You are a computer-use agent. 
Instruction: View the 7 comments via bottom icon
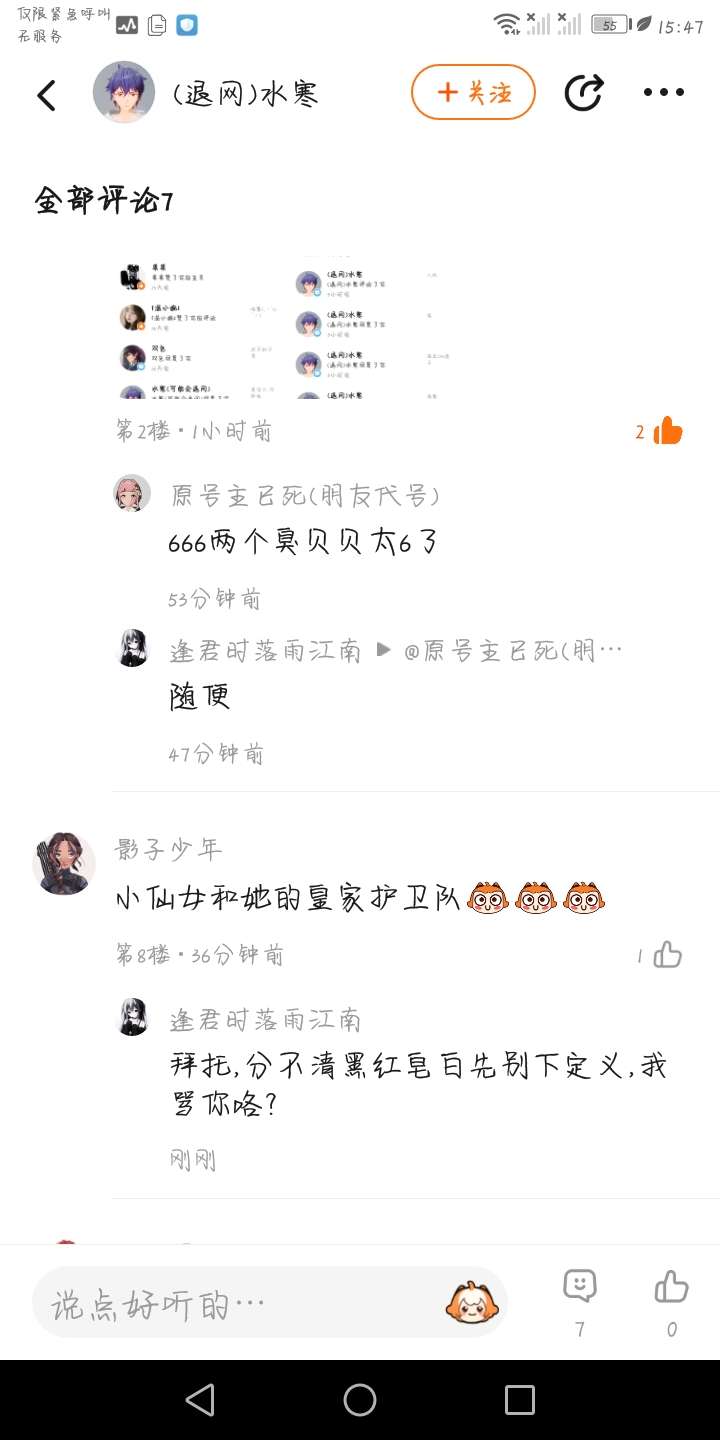[x=580, y=1287]
